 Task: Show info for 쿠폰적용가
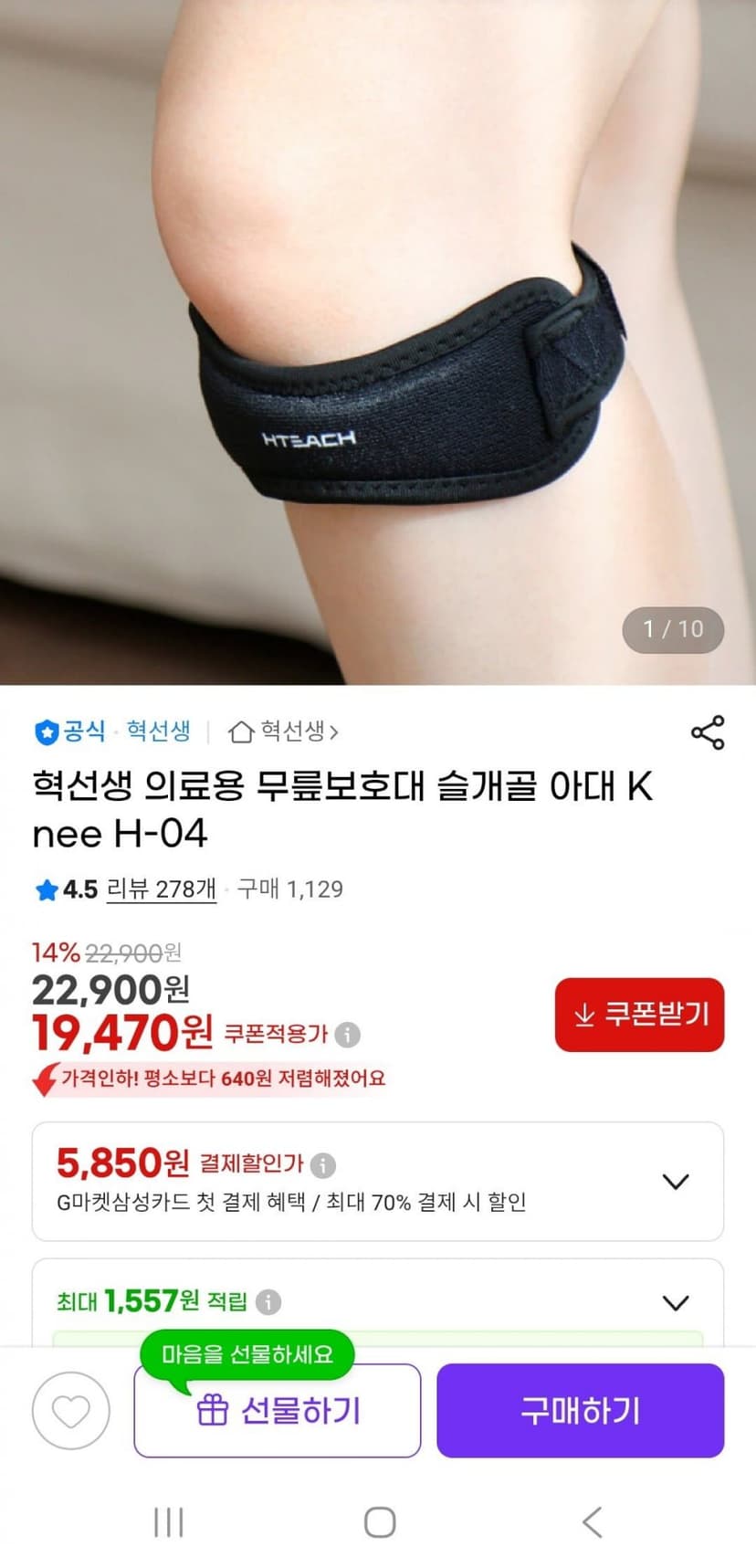(347, 1035)
